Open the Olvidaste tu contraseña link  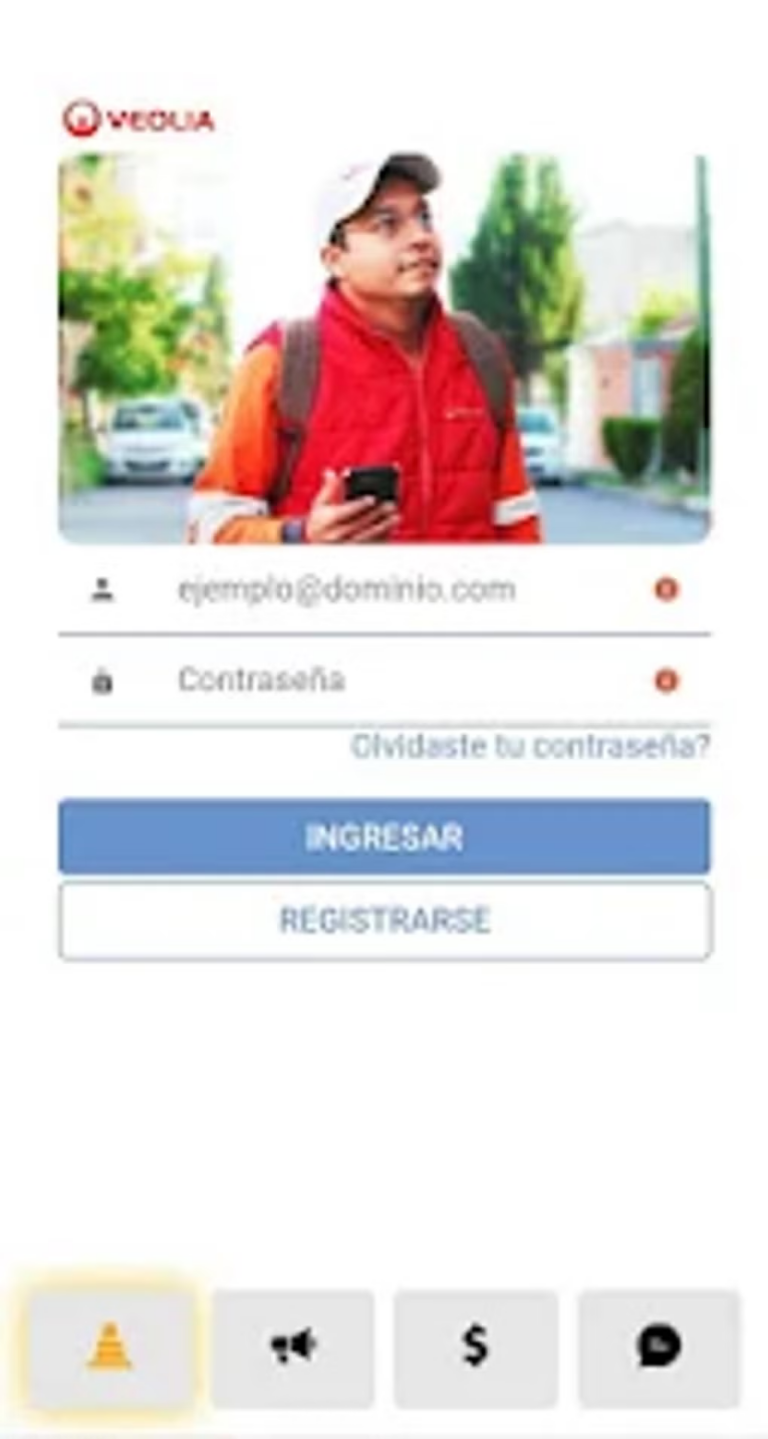[530, 747]
